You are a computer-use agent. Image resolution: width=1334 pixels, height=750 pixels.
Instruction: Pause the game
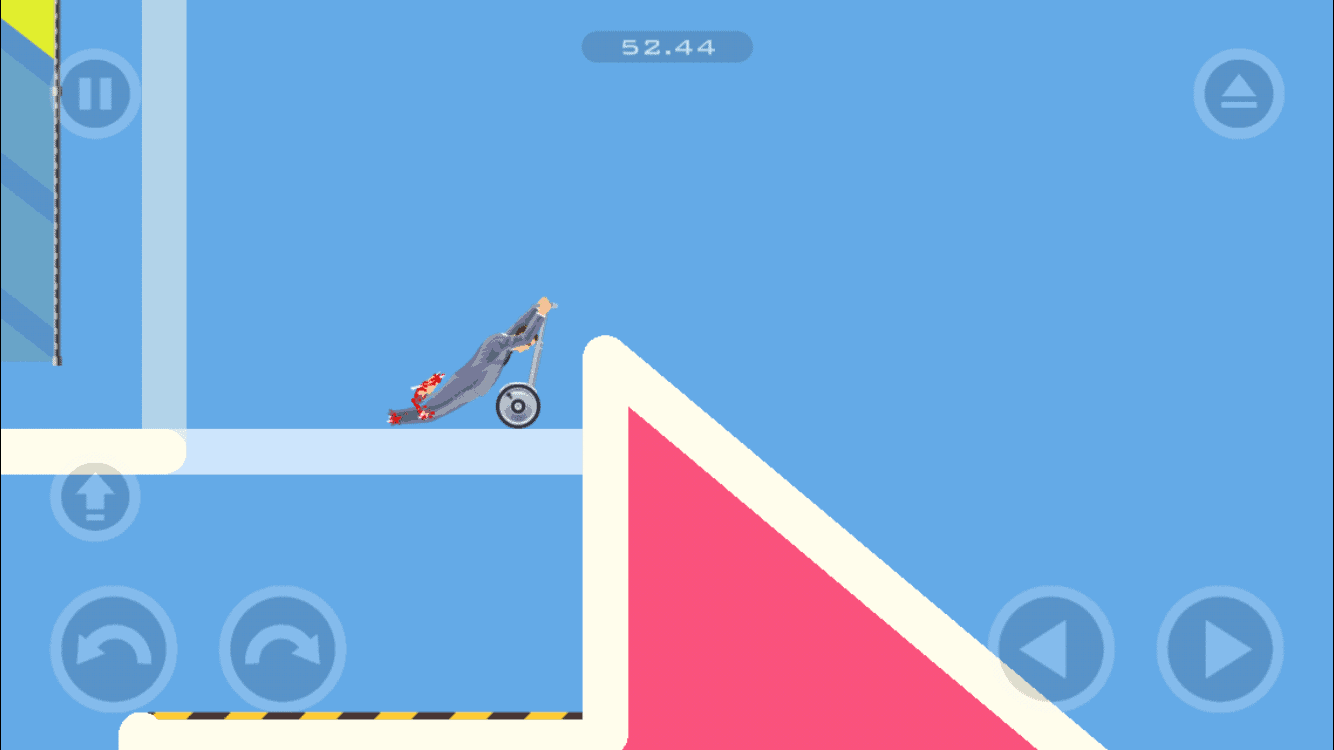click(x=95, y=94)
